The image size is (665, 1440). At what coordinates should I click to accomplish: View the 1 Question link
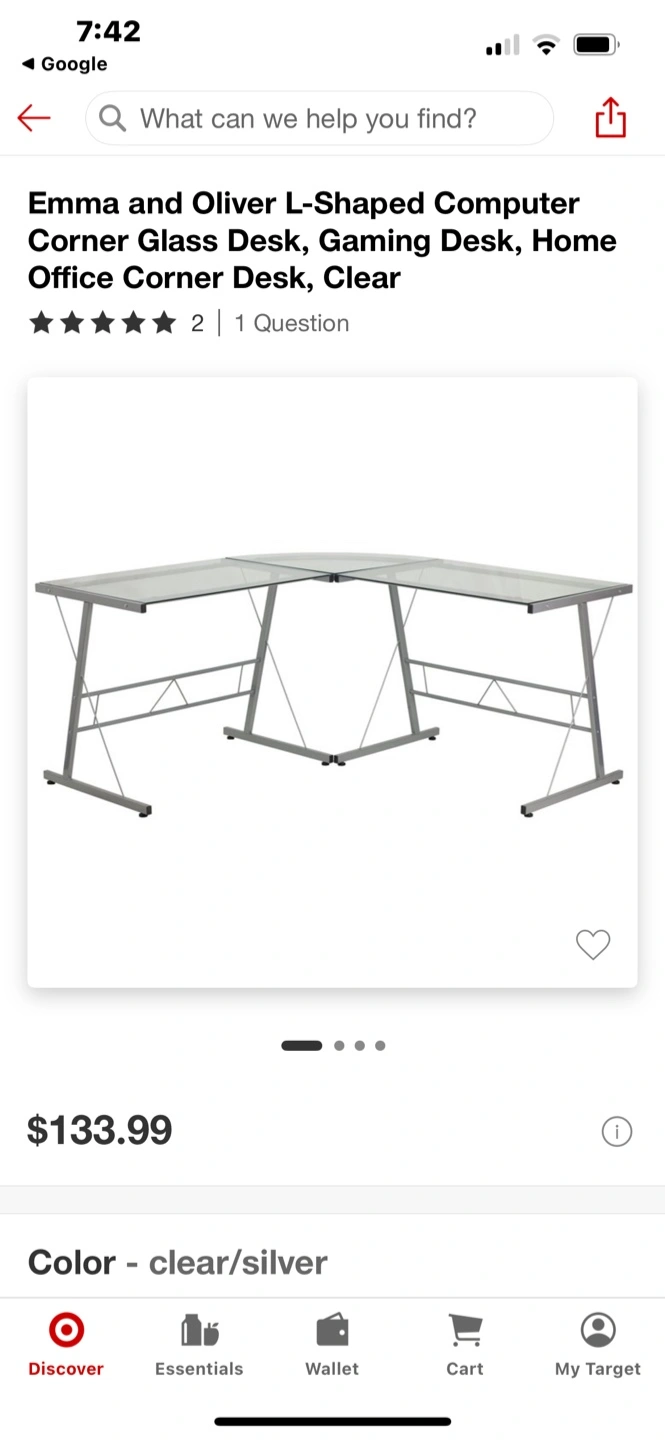[292, 323]
